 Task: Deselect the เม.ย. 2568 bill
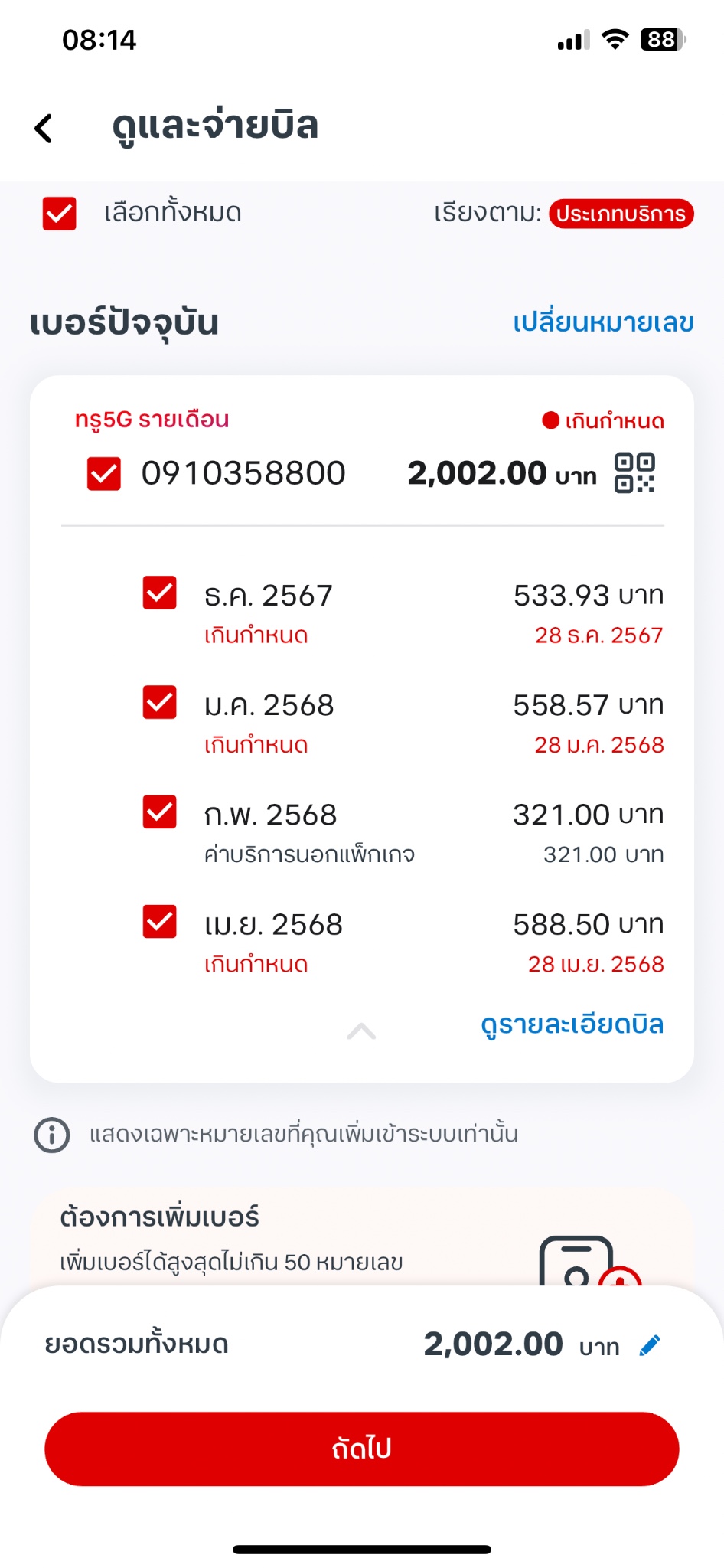point(159,922)
